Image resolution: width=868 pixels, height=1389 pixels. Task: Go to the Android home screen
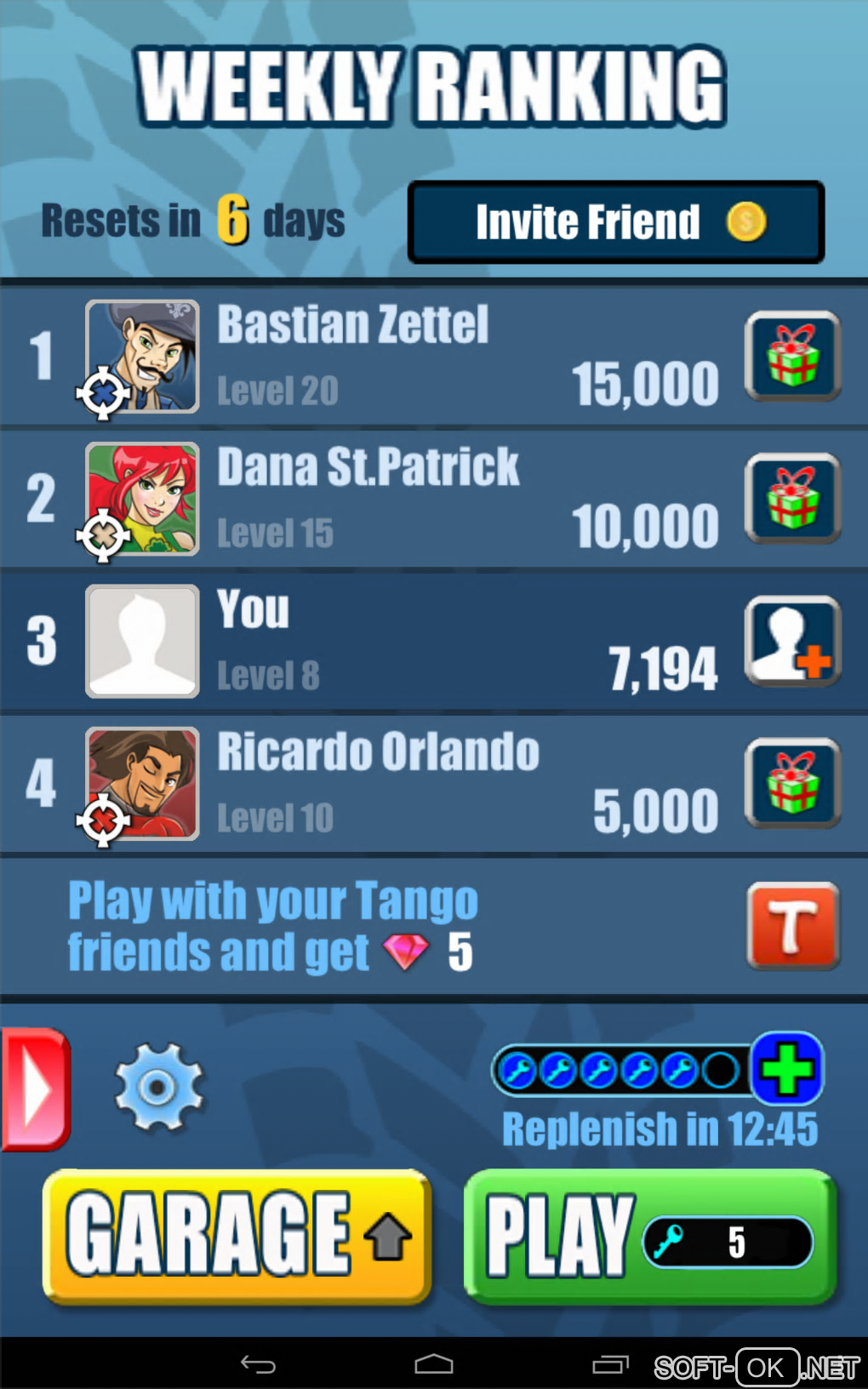click(434, 1365)
